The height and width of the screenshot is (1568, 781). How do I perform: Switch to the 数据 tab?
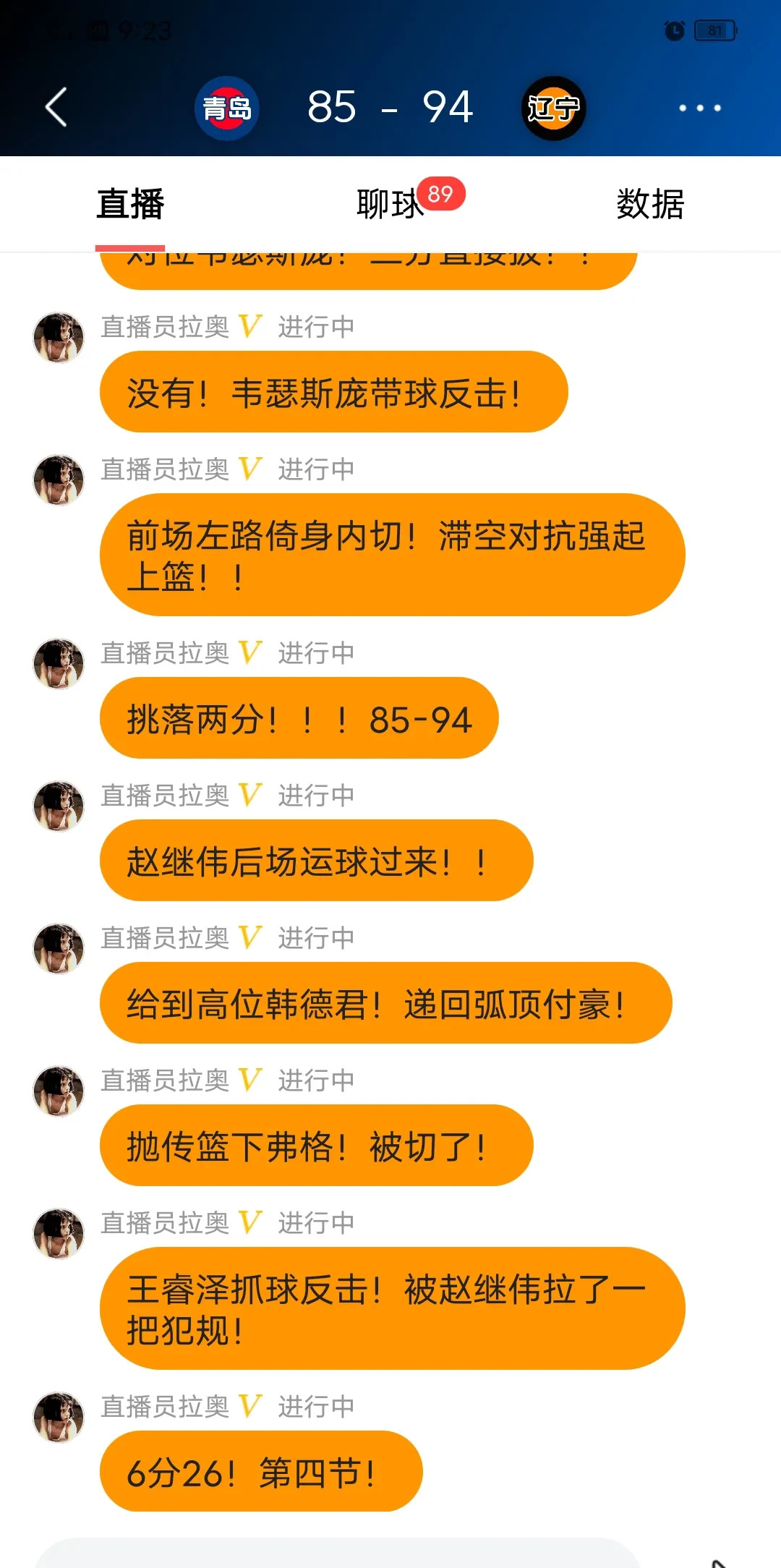(649, 205)
